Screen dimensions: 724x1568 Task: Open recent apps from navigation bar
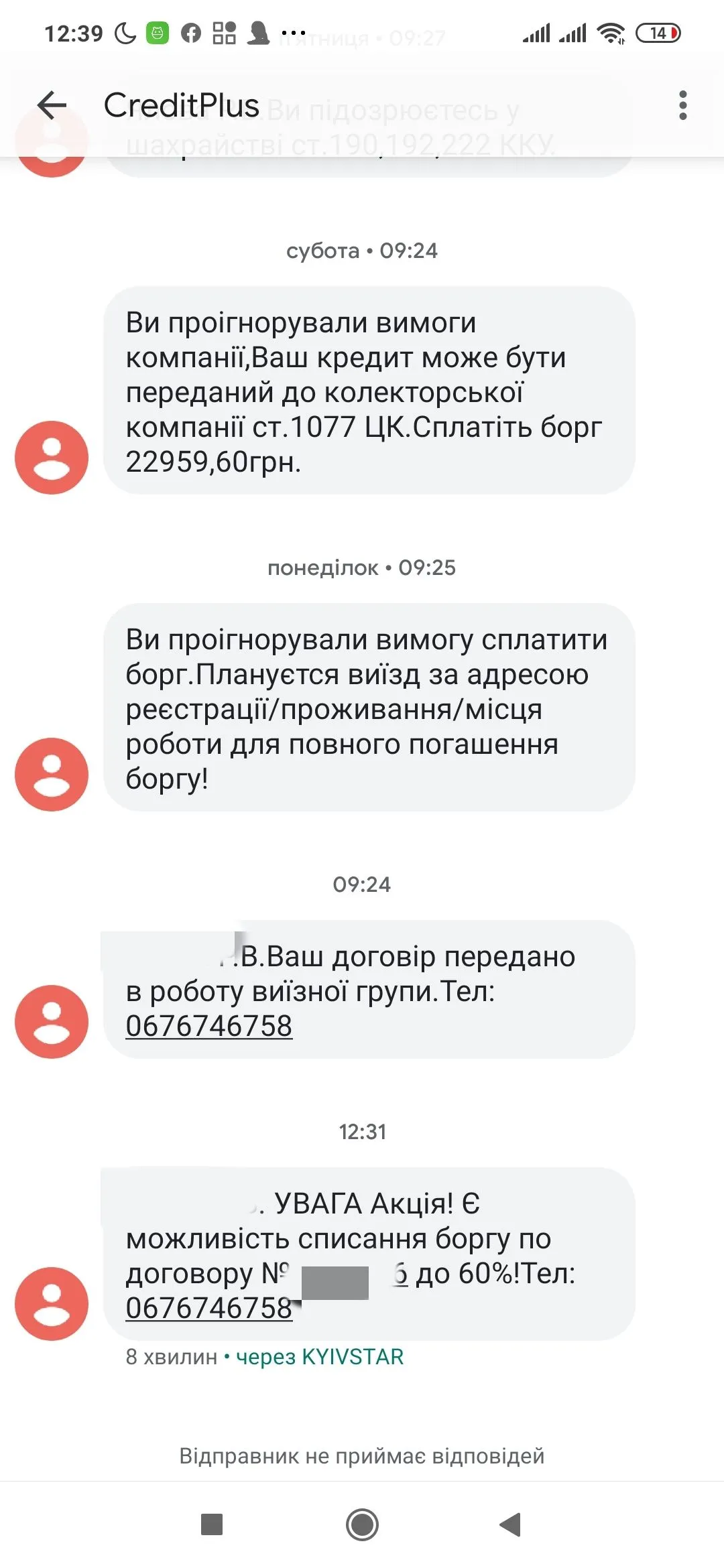[x=212, y=1524]
